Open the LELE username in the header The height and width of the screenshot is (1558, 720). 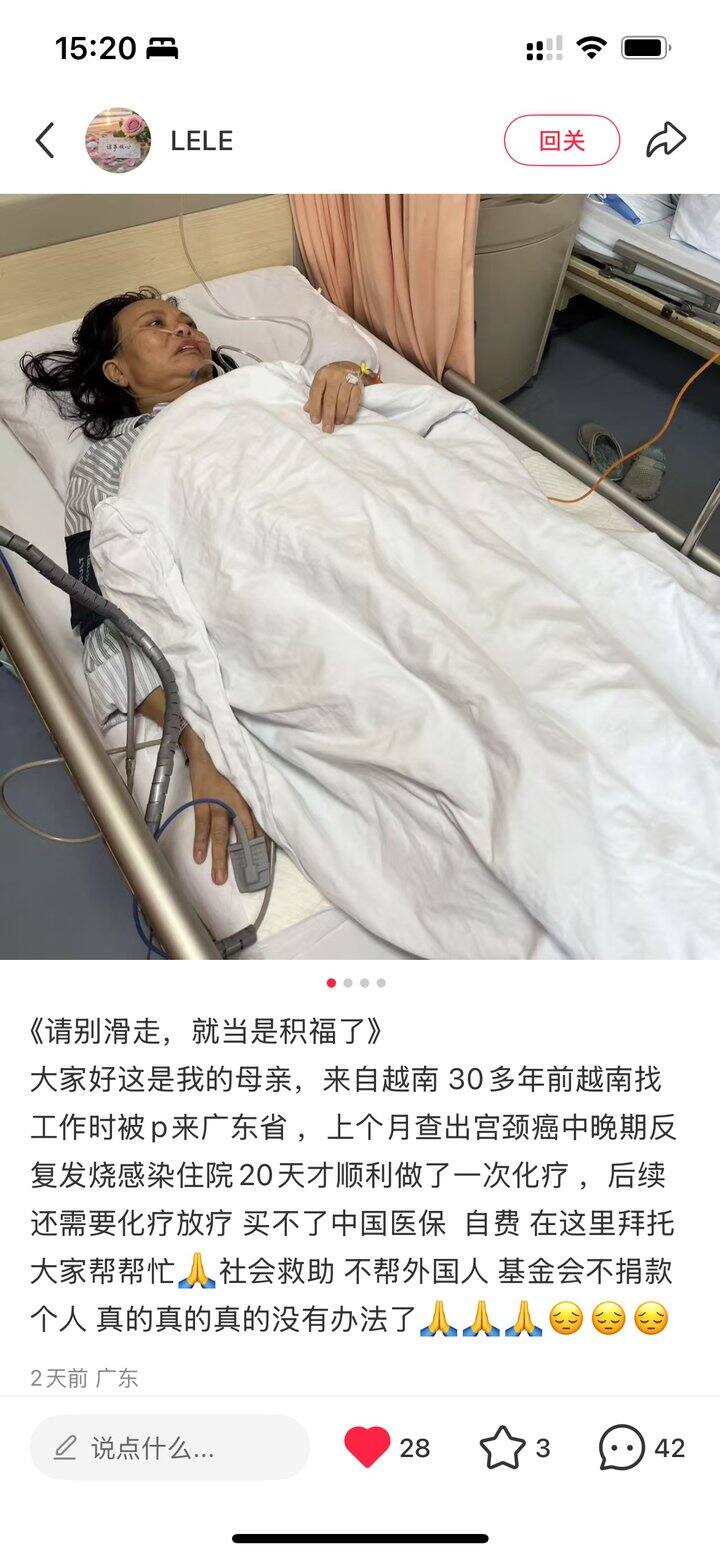202,141
